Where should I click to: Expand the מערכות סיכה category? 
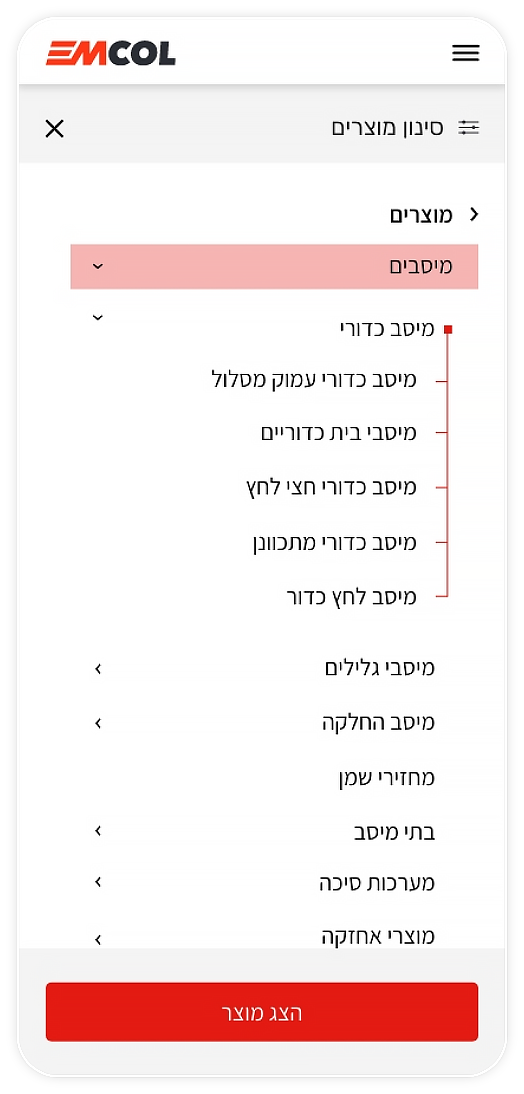[x=98, y=883]
